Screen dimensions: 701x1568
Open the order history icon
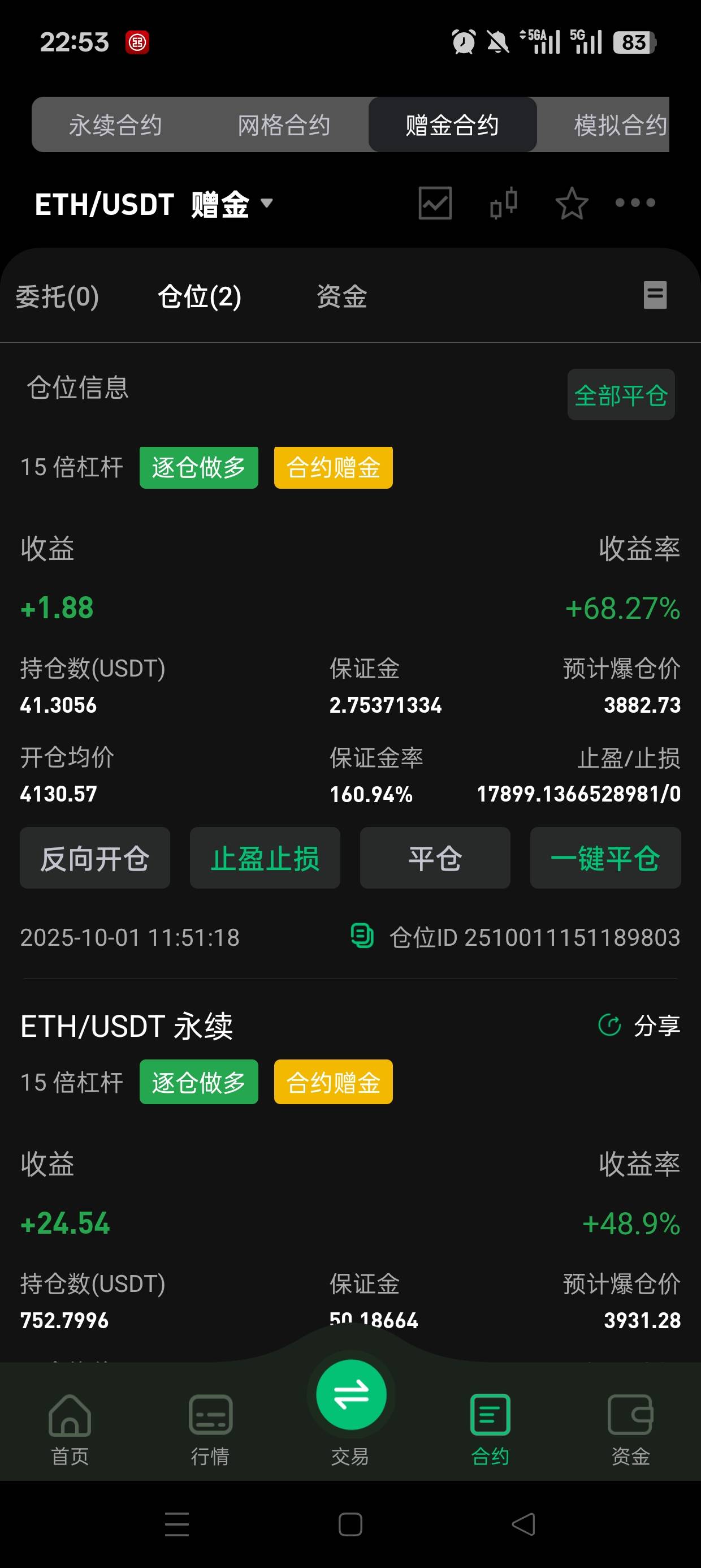click(x=655, y=295)
